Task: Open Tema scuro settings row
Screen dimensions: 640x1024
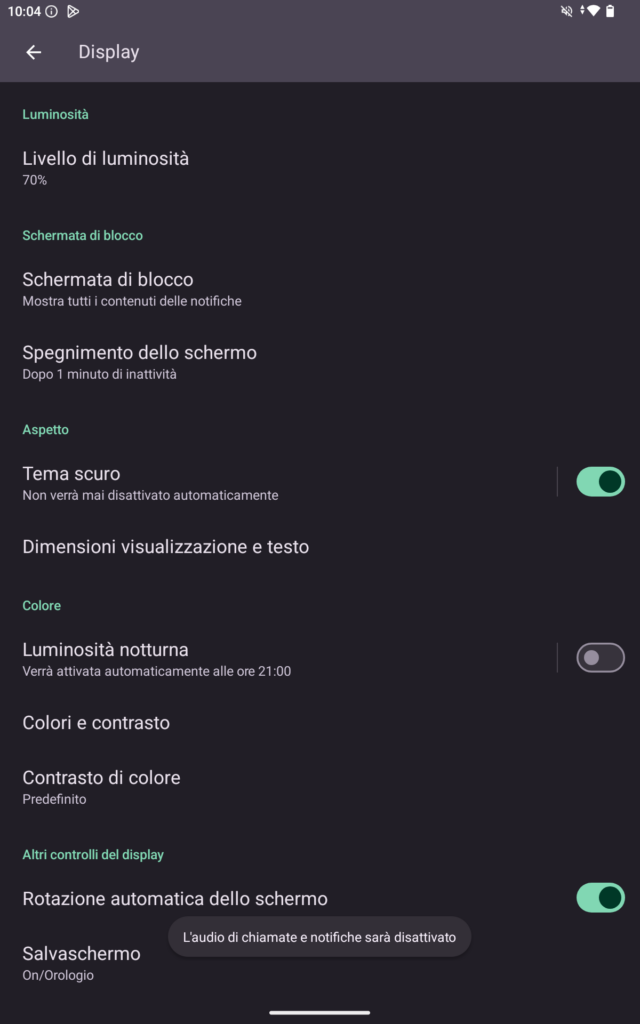Action: click(150, 482)
